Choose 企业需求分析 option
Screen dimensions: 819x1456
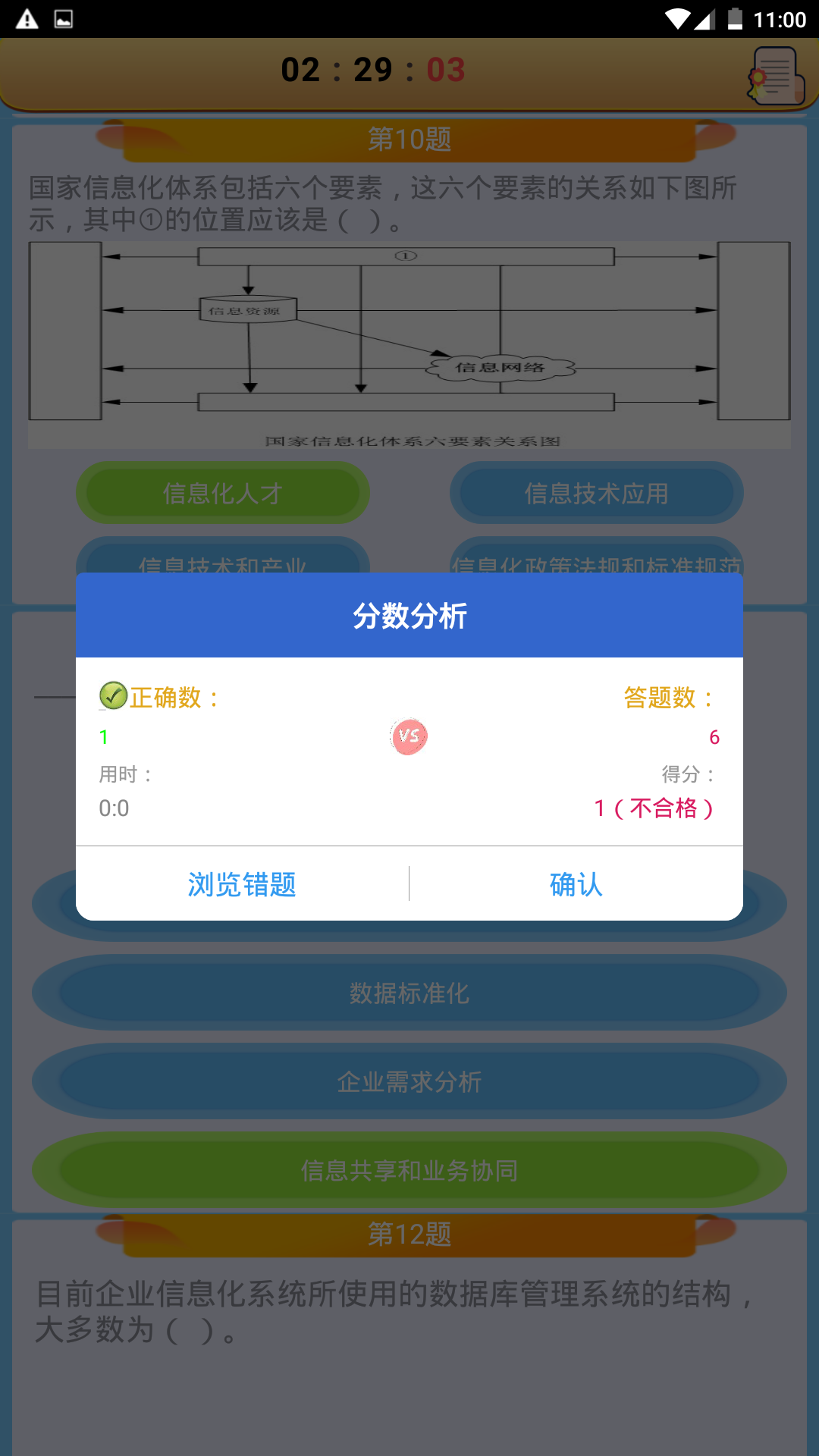pyautogui.click(x=409, y=1082)
